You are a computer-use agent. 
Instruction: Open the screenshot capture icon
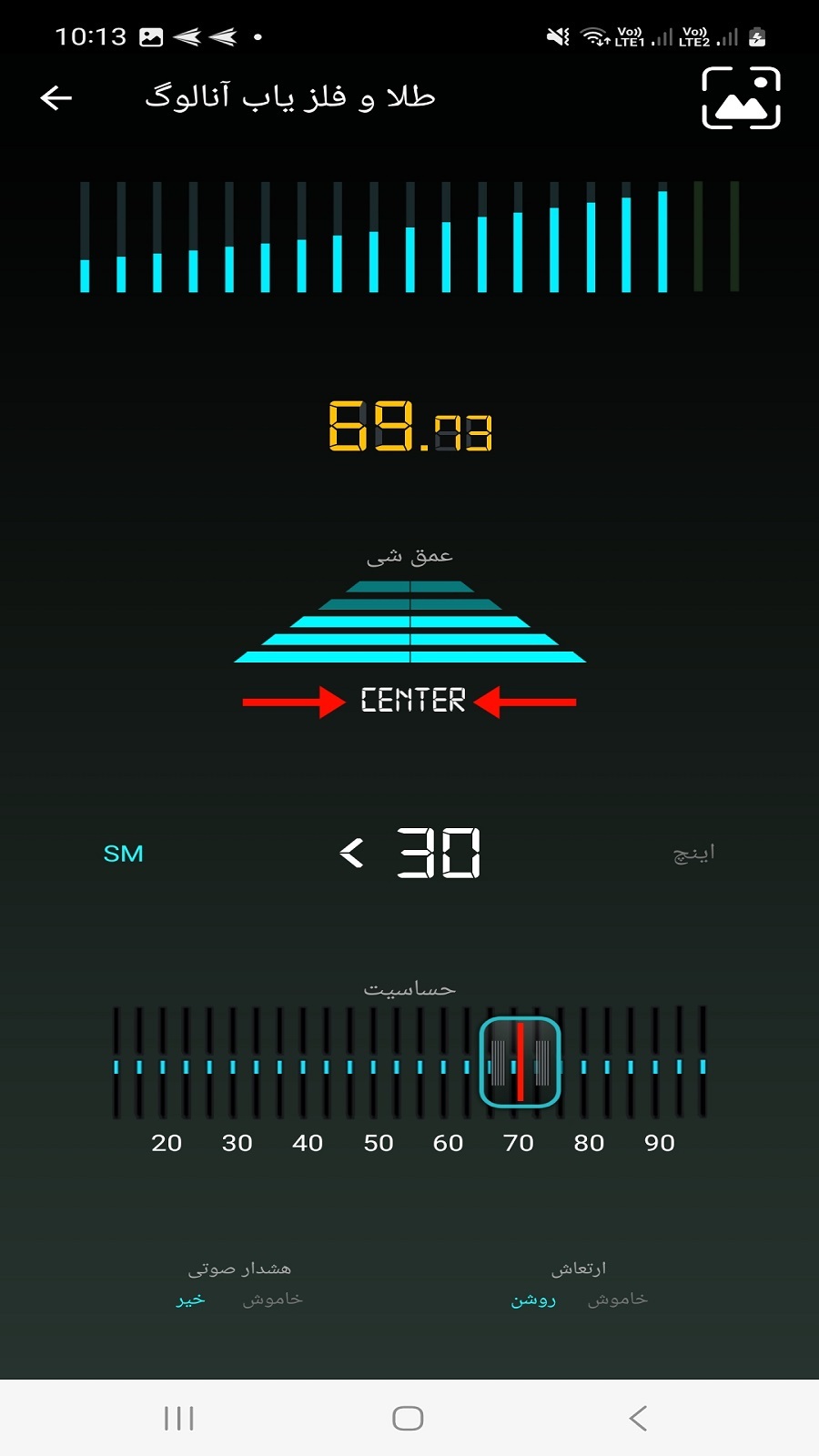[x=741, y=98]
